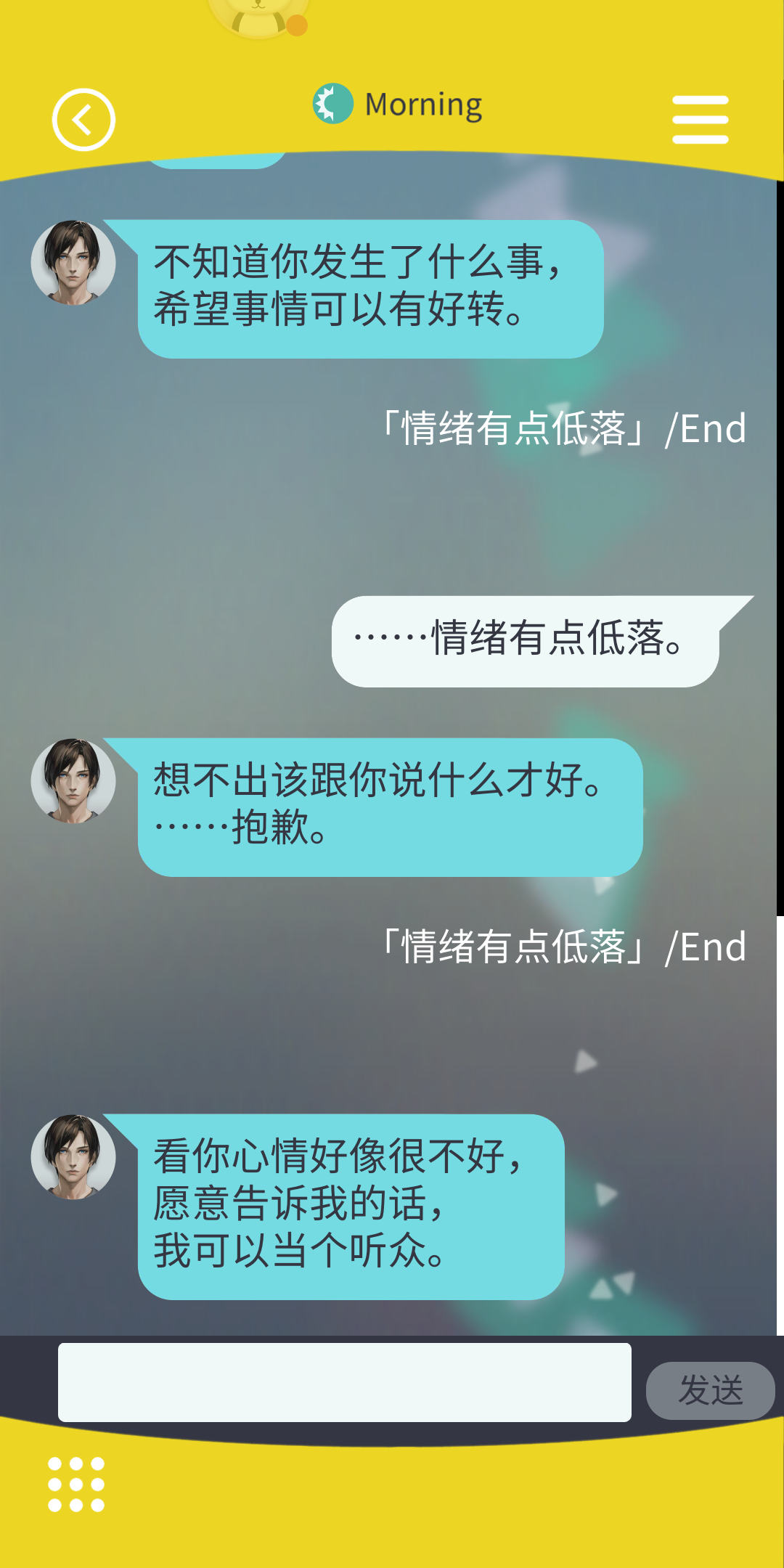Tap the 发送 send button

pyautogui.click(x=710, y=1390)
